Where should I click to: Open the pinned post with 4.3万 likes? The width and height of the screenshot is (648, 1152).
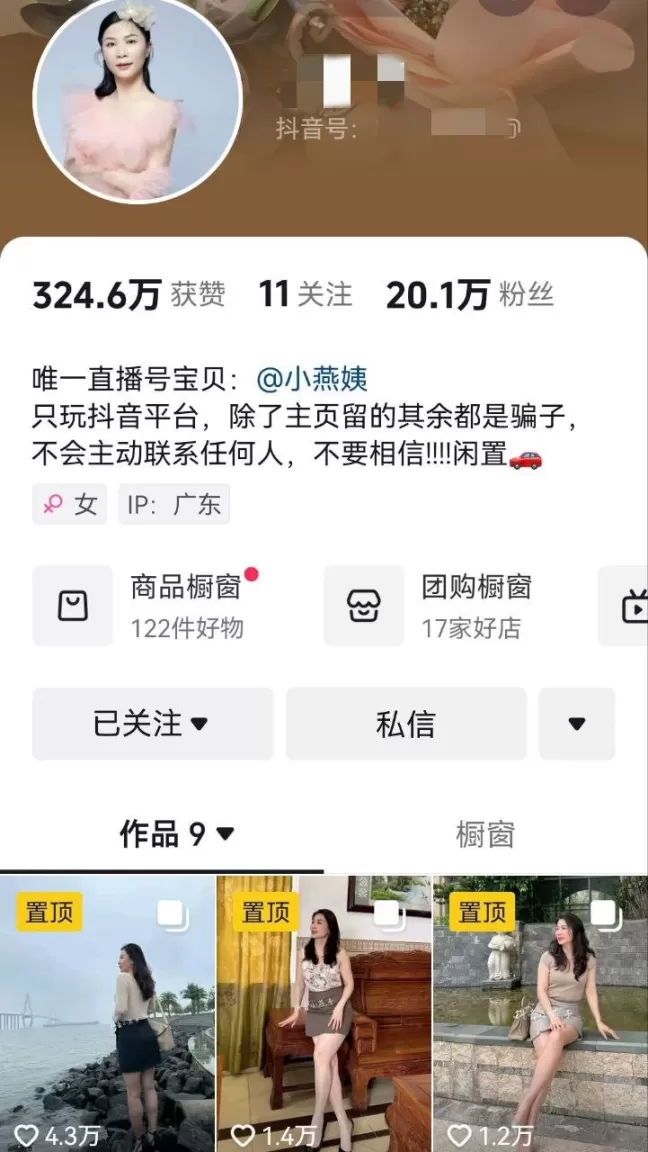click(x=107, y=1013)
